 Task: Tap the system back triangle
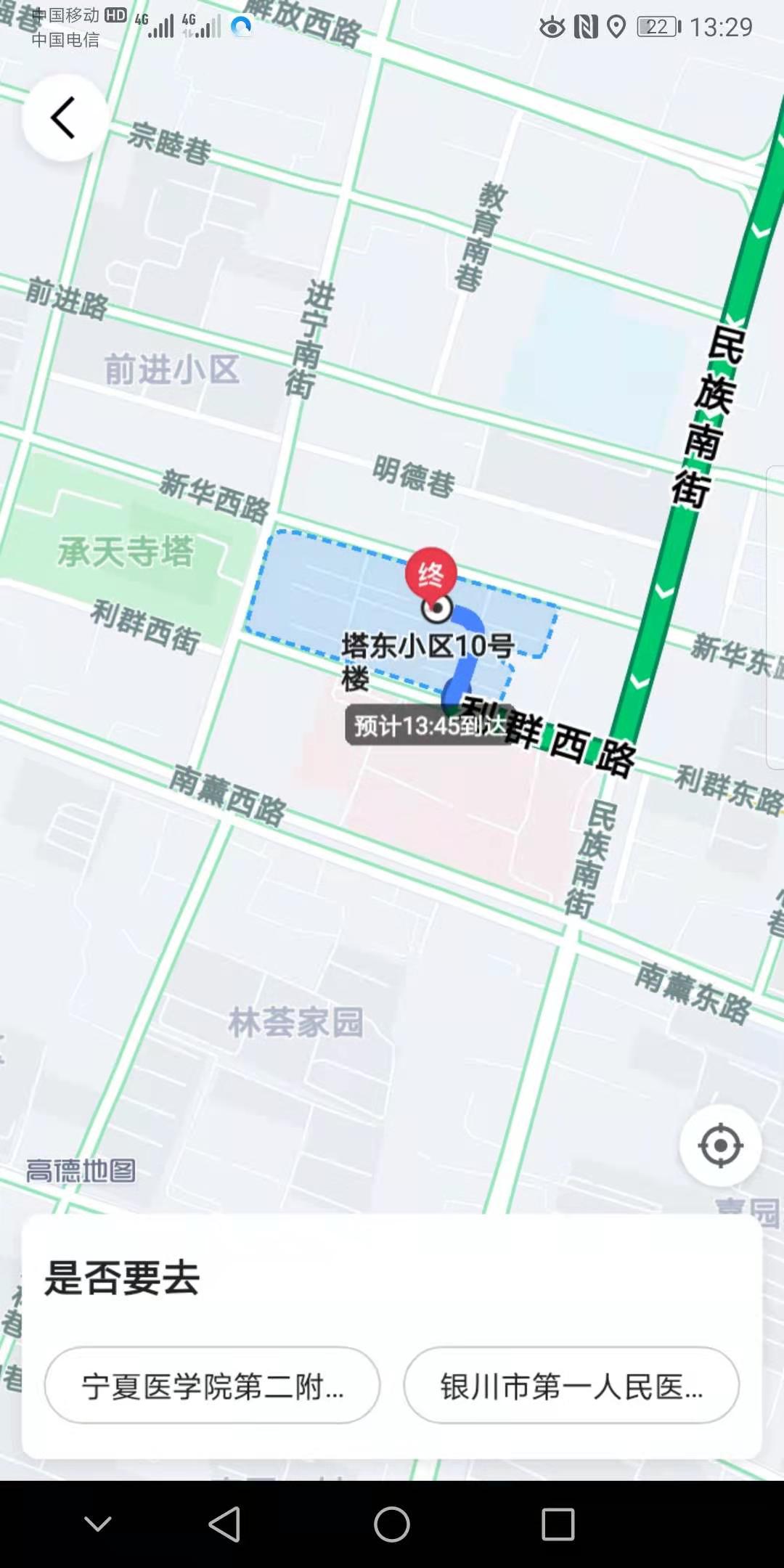[224, 1524]
